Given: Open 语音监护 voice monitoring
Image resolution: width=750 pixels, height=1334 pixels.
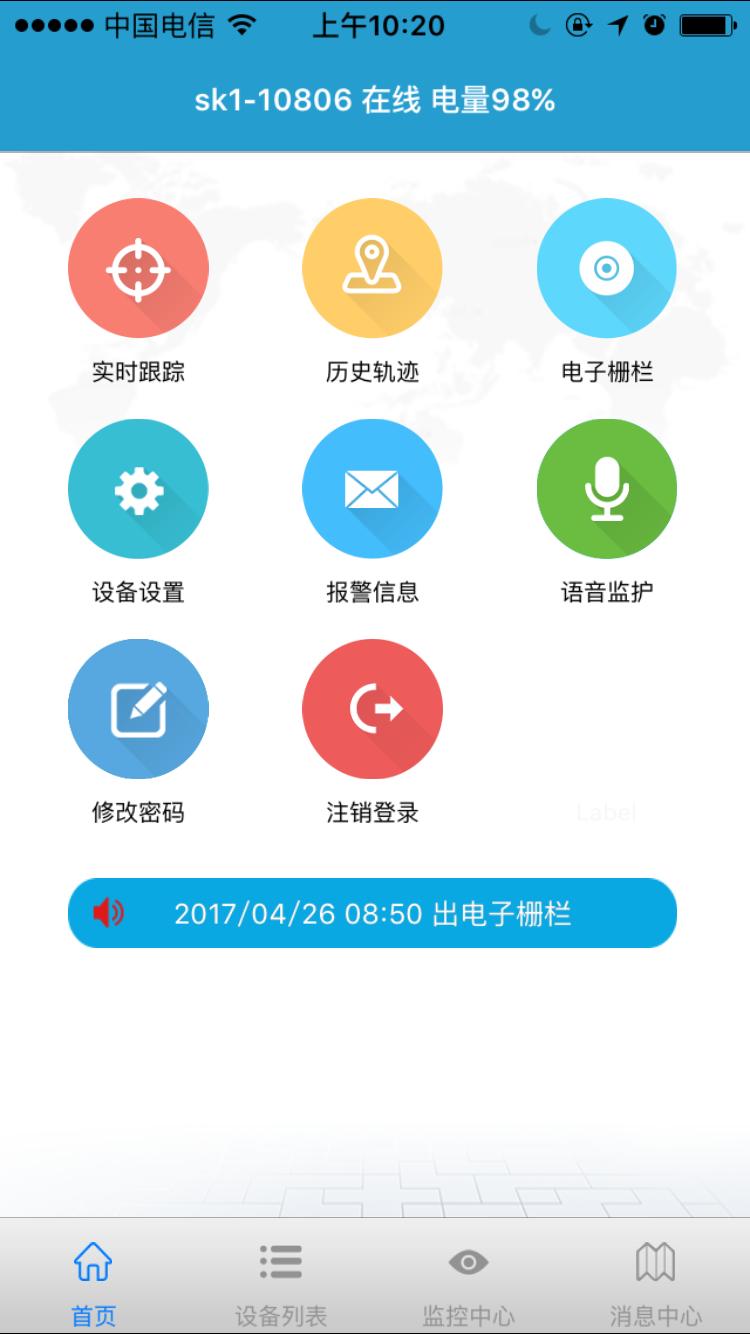Looking at the screenshot, I should click(x=606, y=488).
